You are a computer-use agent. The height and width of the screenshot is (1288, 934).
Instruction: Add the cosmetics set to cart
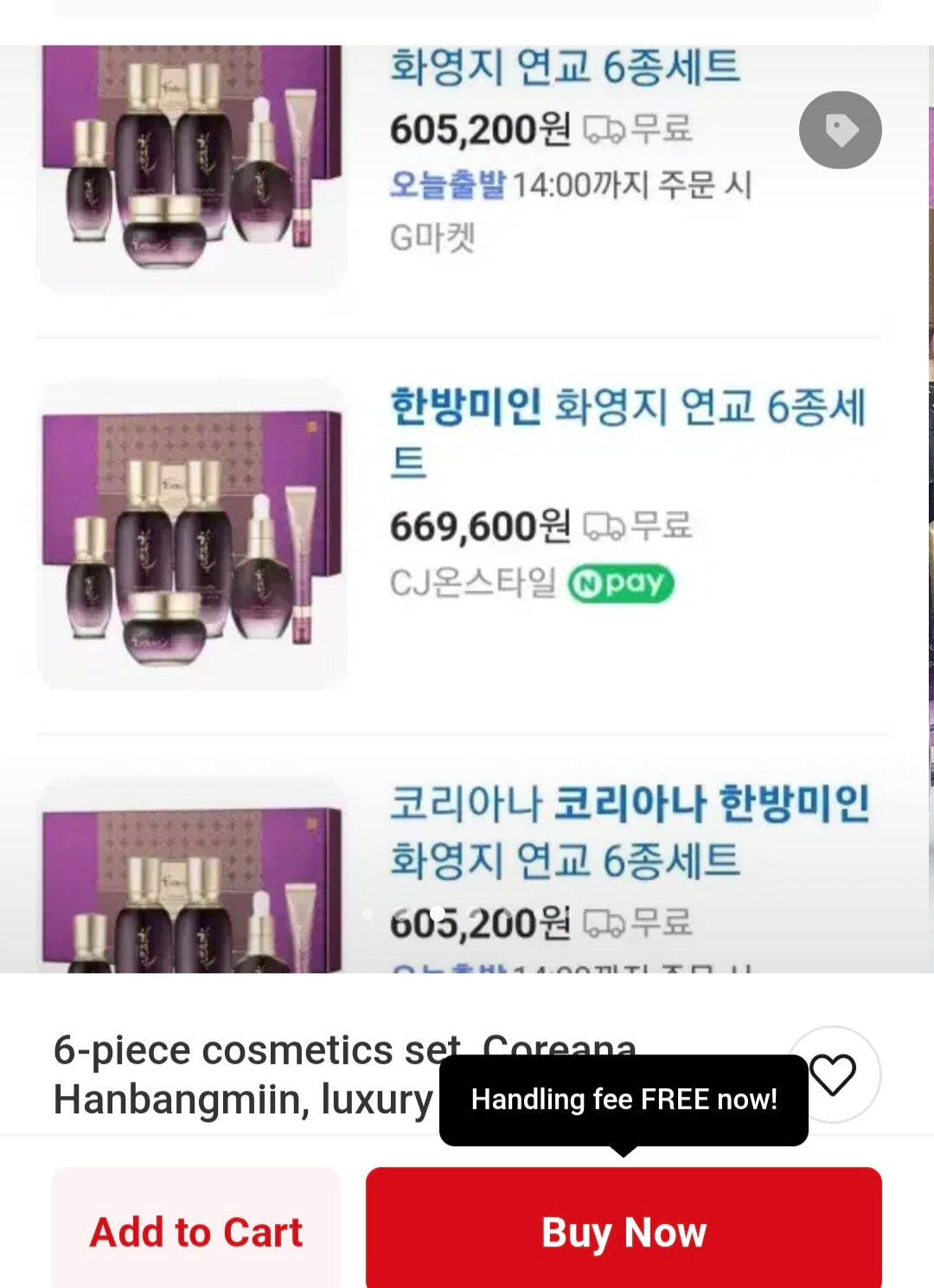(x=196, y=1231)
